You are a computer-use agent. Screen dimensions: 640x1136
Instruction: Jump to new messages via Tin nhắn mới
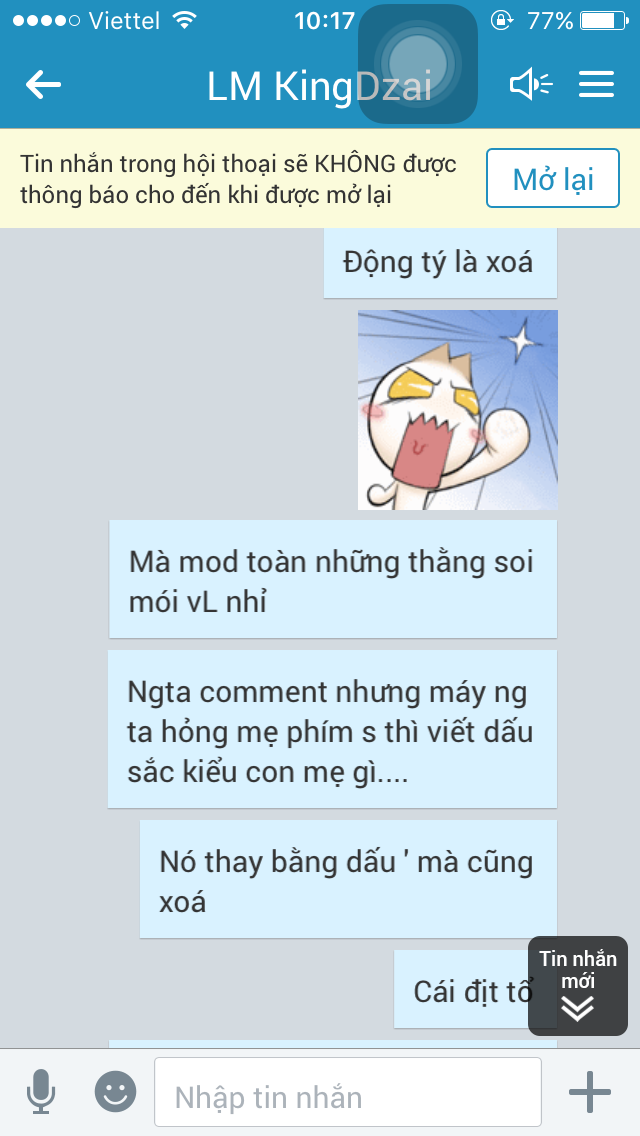point(578,986)
